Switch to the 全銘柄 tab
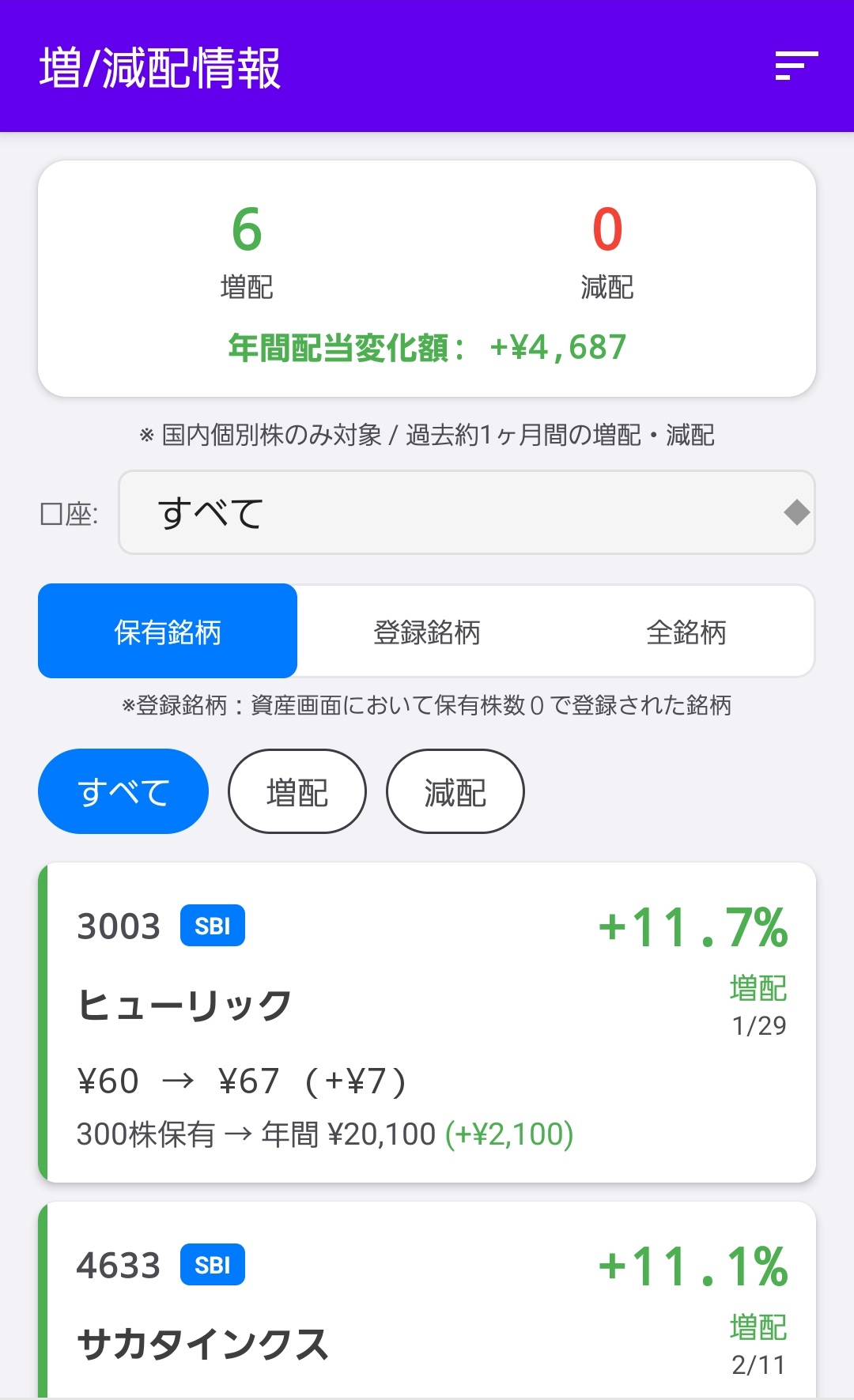The image size is (854, 1400). (x=686, y=632)
